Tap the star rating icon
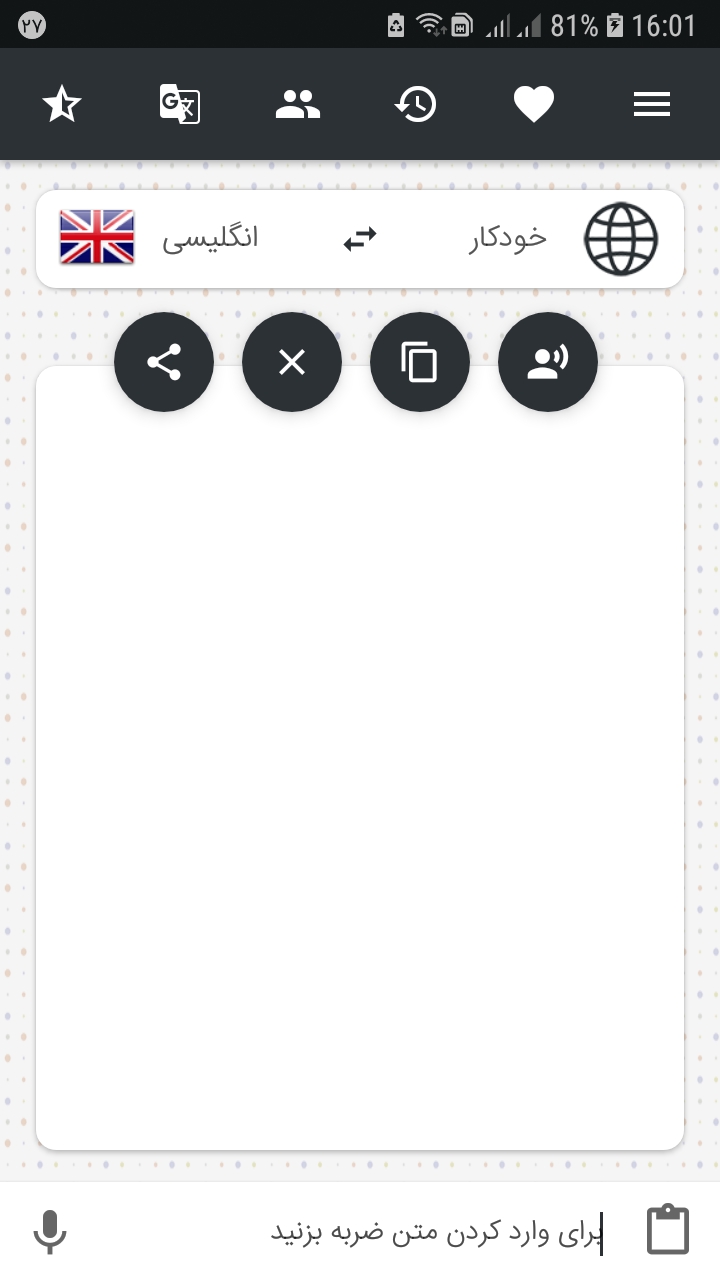Image resolution: width=720 pixels, height=1280 pixels. (x=62, y=104)
